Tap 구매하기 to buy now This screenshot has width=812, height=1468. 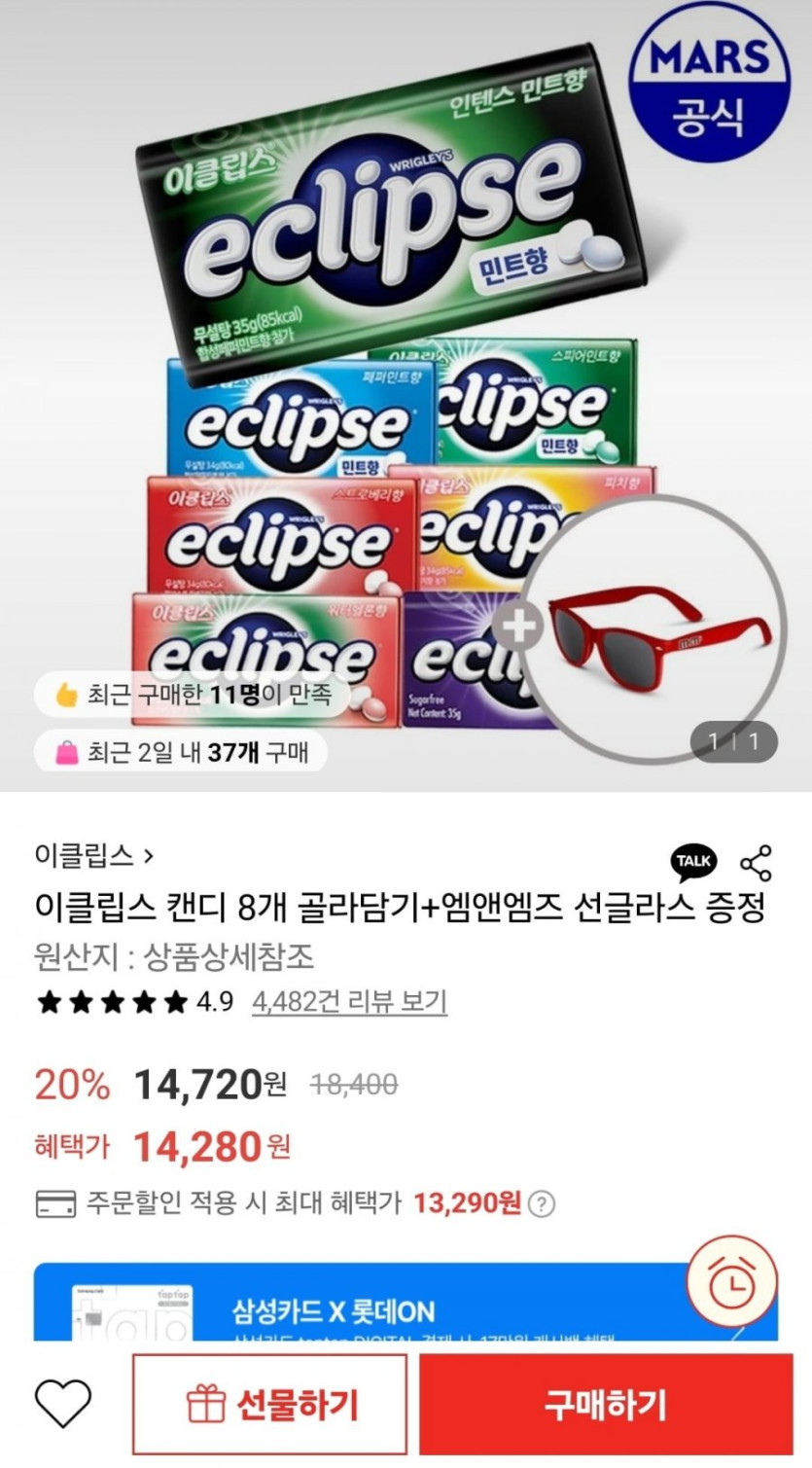pyautogui.click(x=606, y=1404)
